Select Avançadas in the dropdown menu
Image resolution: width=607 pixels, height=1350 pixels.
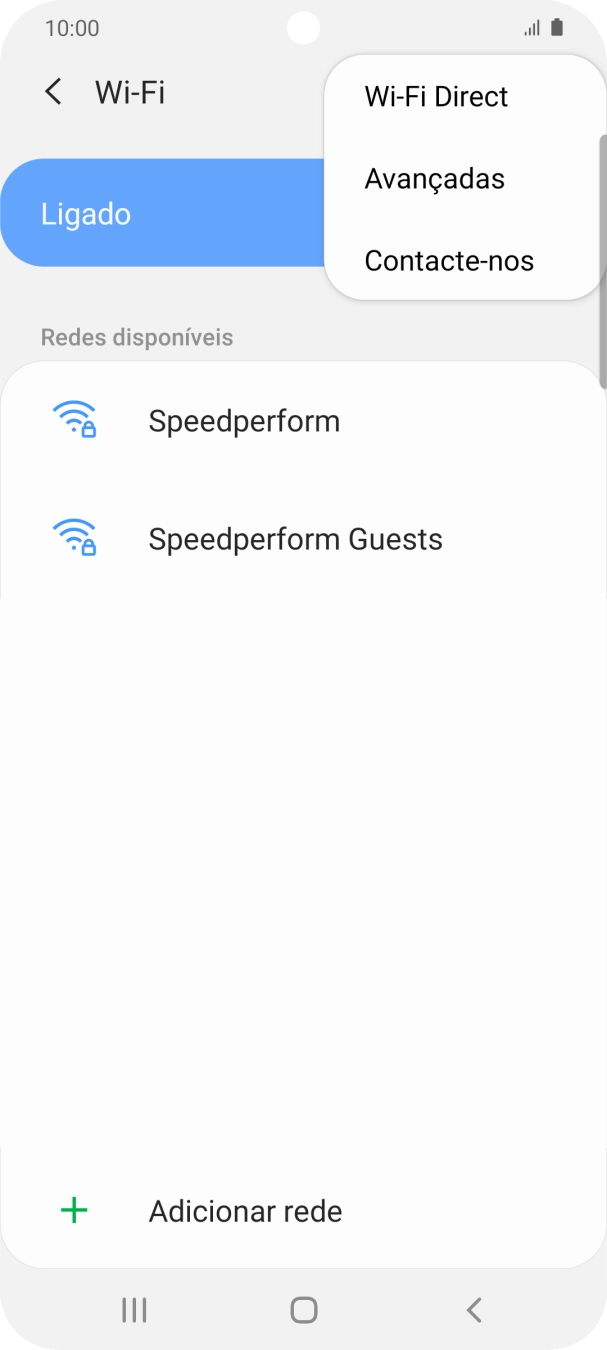click(434, 179)
